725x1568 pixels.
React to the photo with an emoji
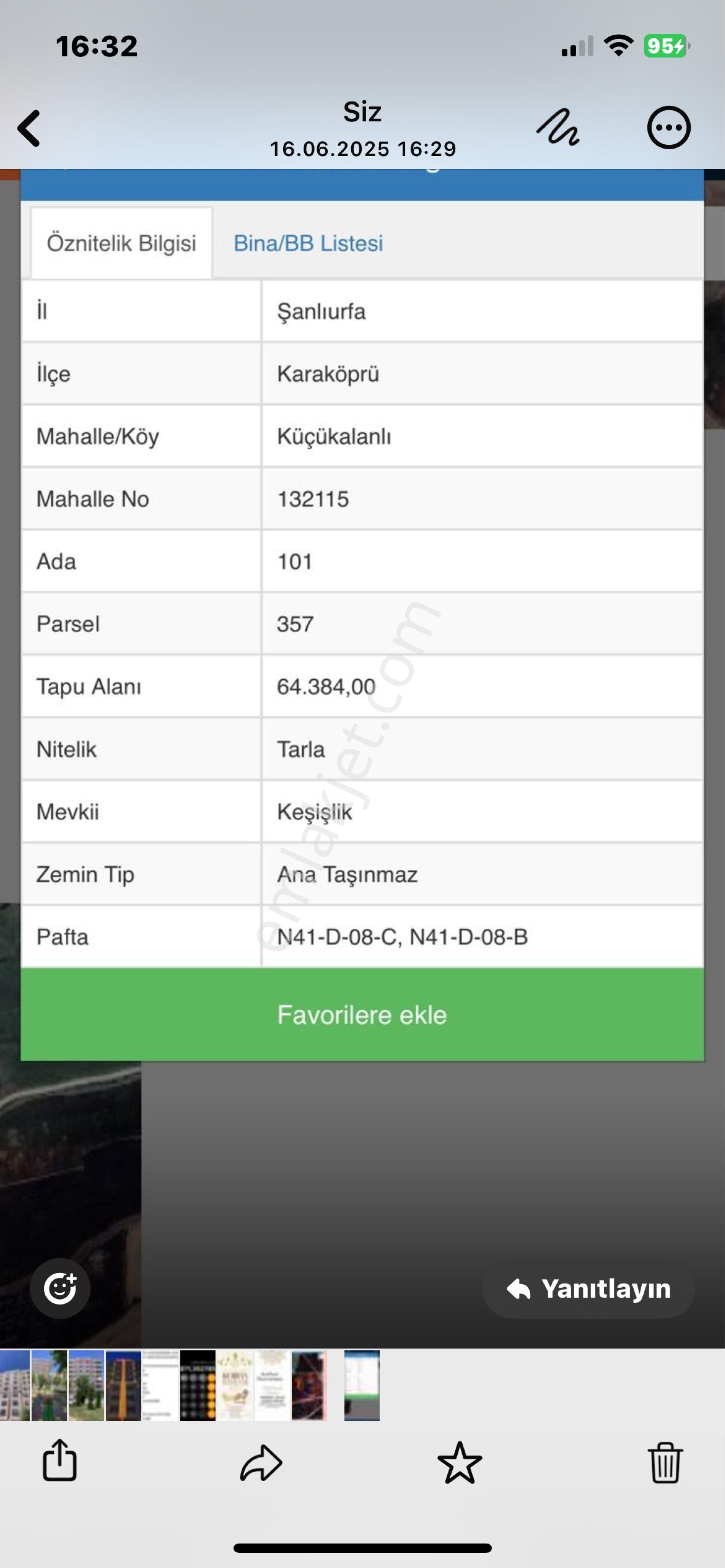point(60,1289)
